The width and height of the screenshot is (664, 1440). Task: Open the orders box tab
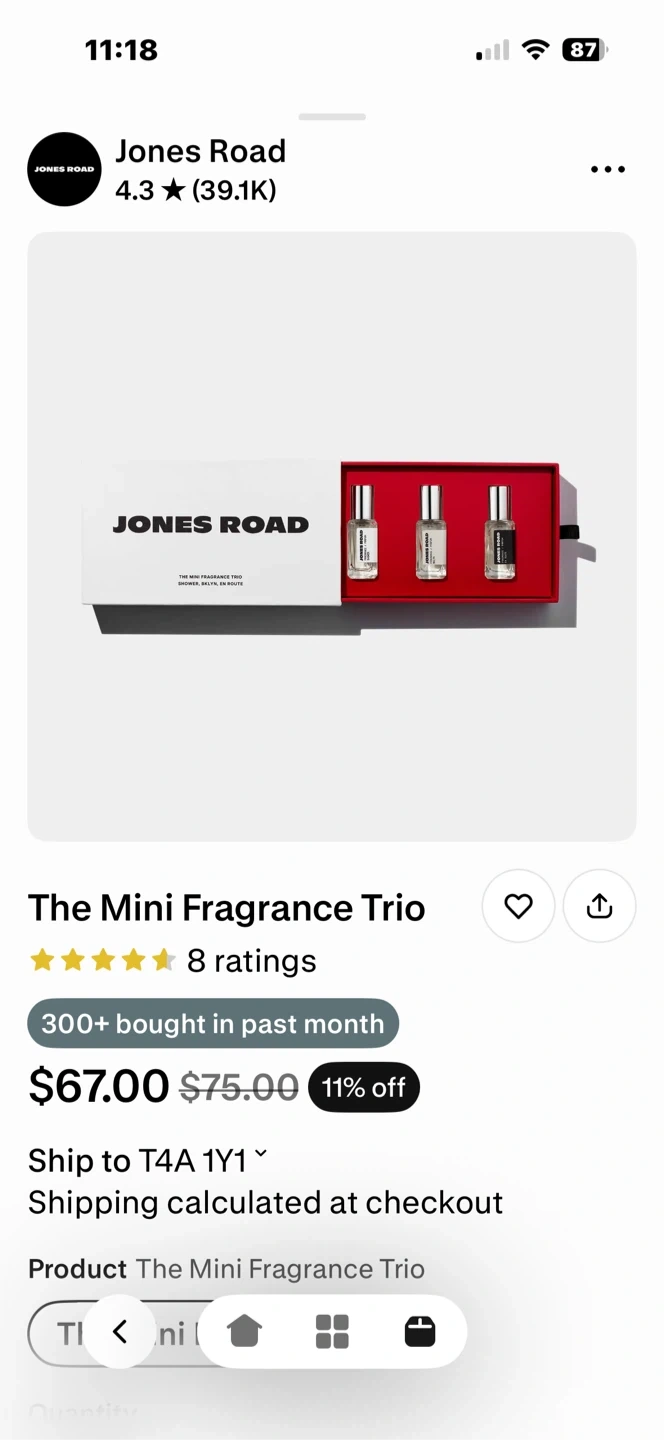click(x=420, y=1331)
